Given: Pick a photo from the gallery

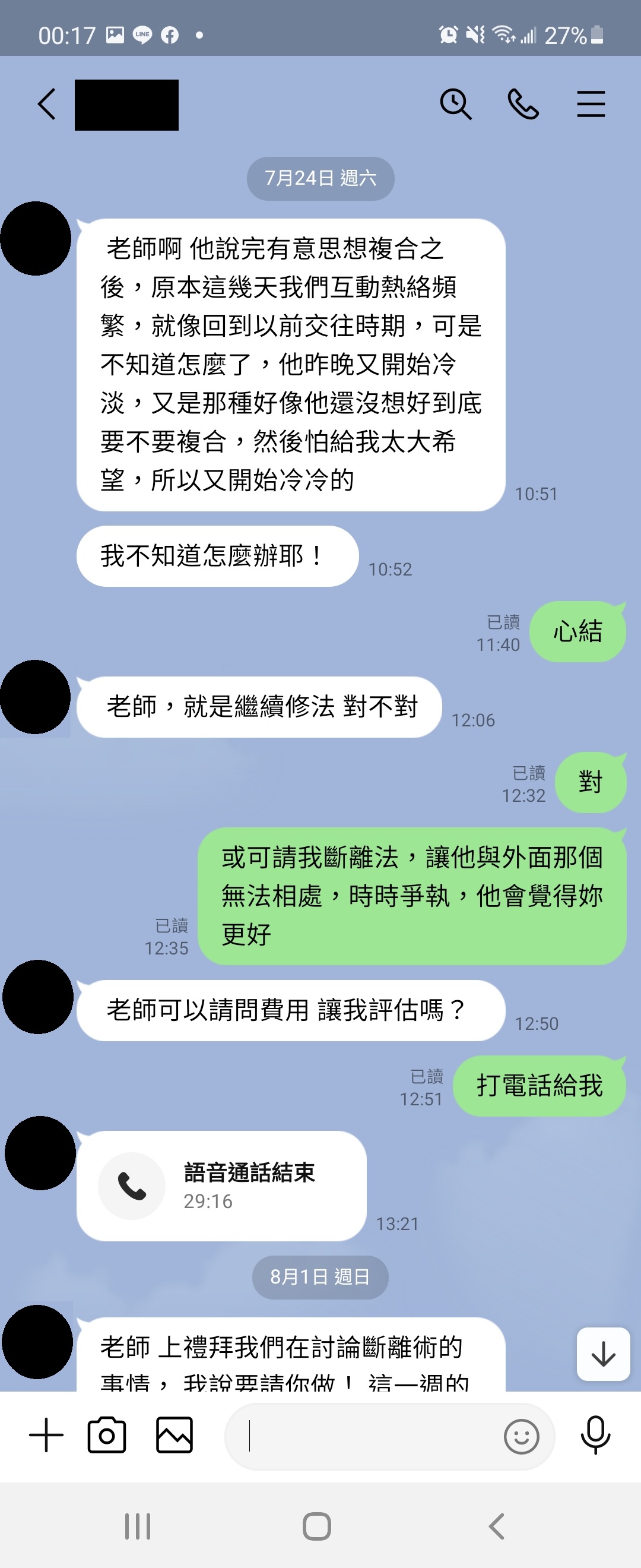Looking at the screenshot, I should coord(174,1436).
